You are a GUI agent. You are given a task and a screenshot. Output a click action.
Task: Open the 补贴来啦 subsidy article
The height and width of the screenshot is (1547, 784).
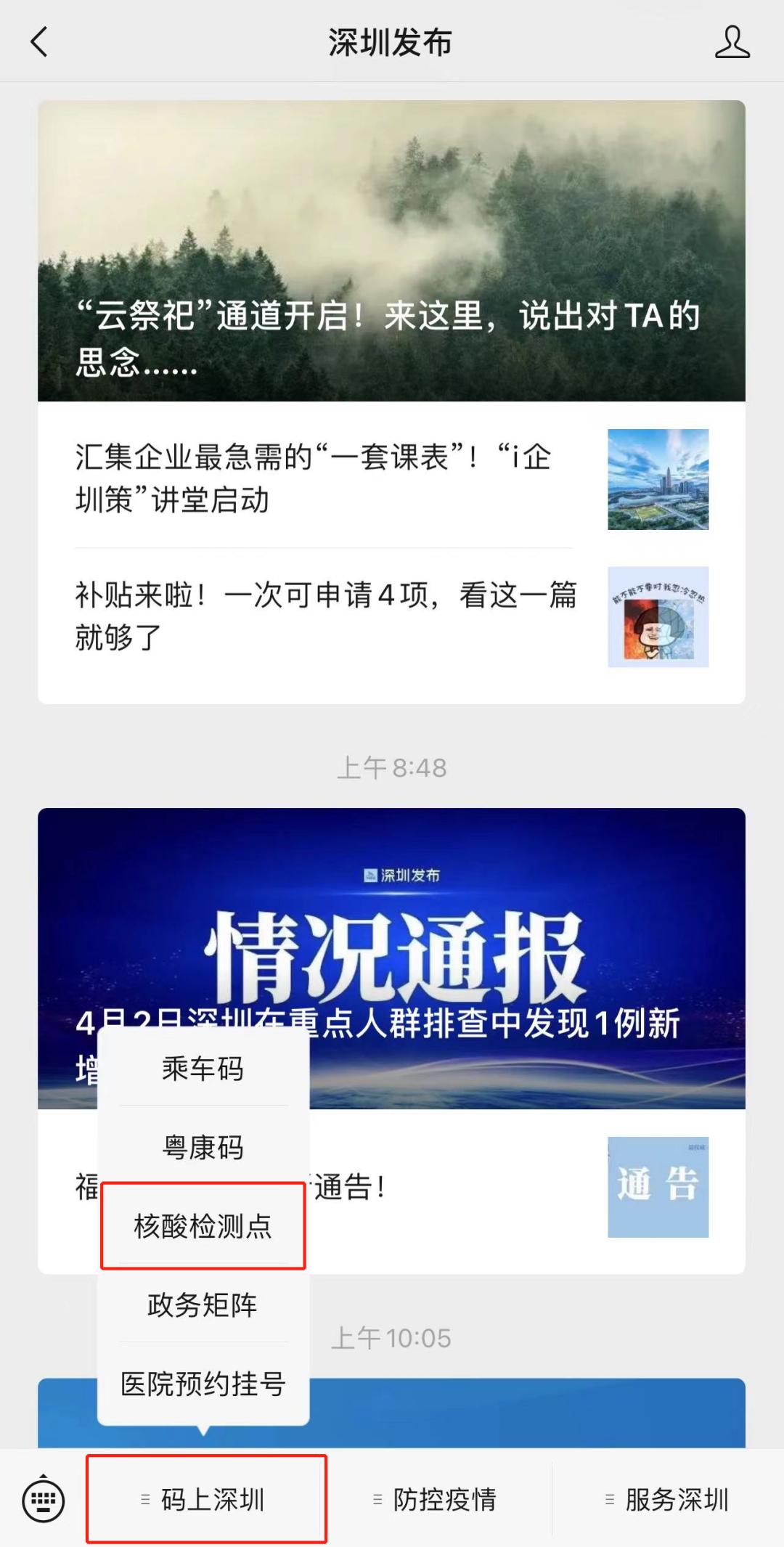327,616
